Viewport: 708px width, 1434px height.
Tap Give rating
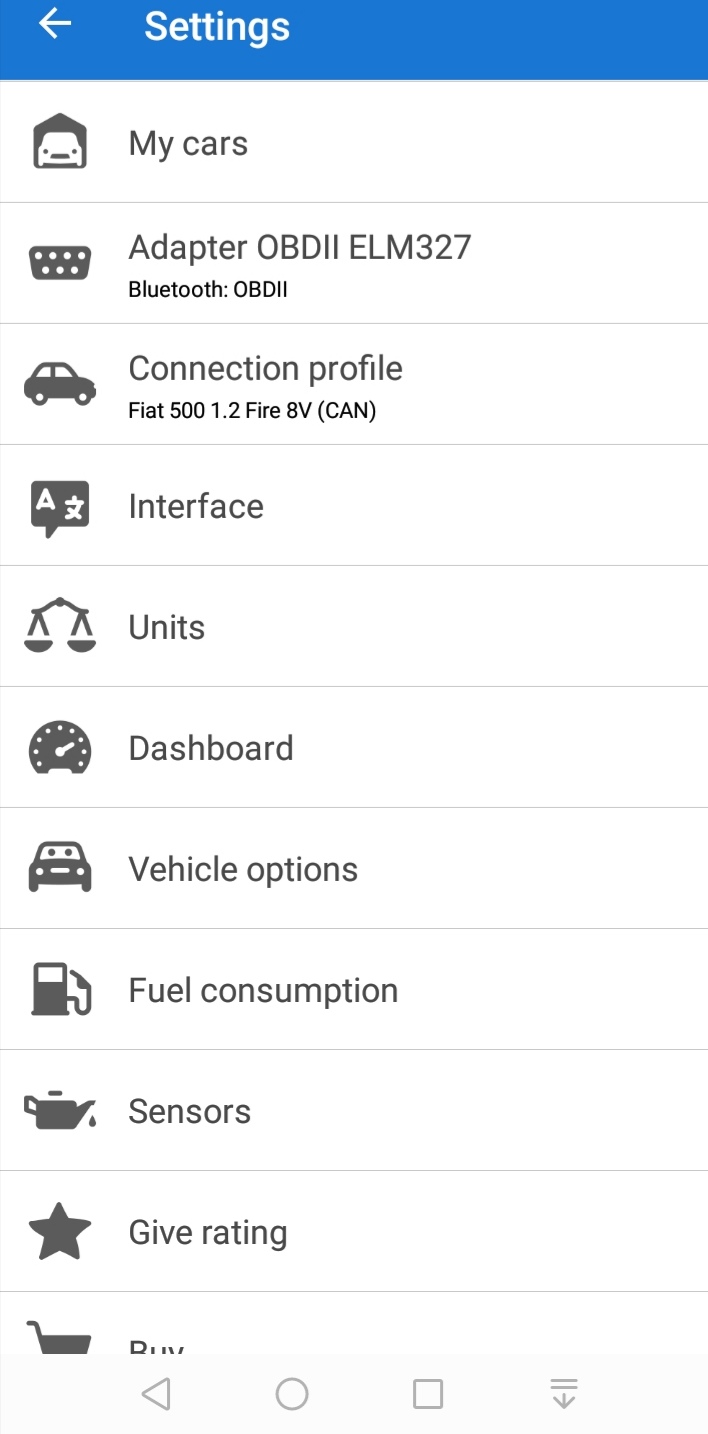point(354,1231)
